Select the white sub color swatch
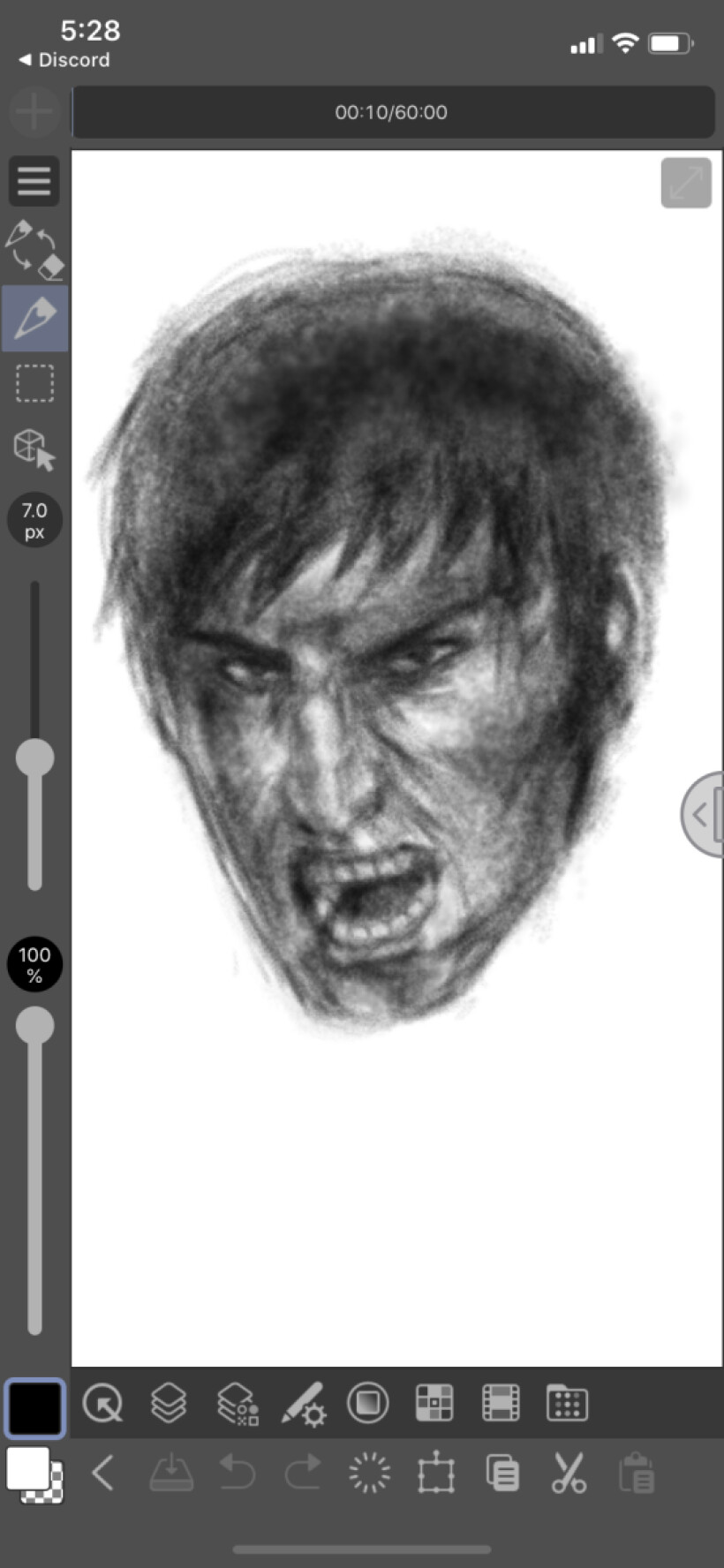Image resolution: width=724 pixels, height=1568 pixels. pos(27,1468)
